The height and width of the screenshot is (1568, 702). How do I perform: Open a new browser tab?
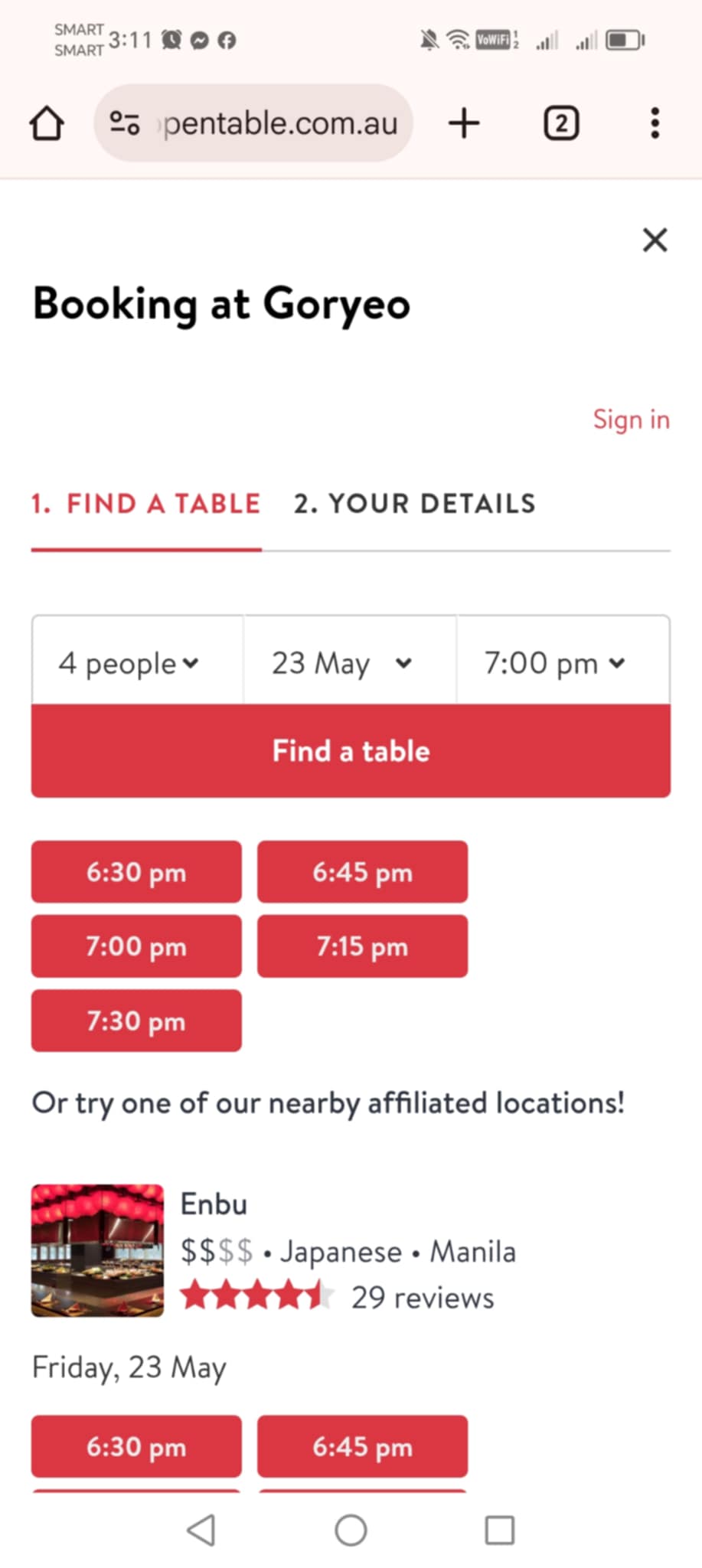coord(464,123)
